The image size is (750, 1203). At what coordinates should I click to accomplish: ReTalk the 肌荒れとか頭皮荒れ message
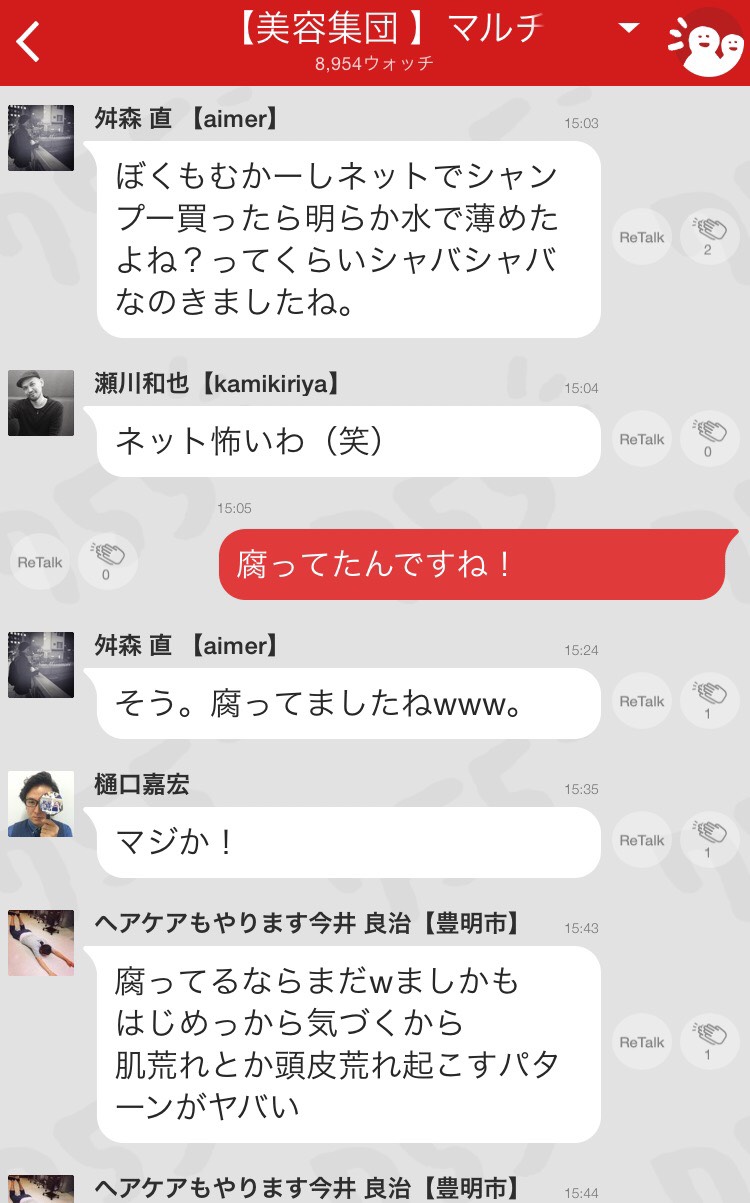point(642,1043)
